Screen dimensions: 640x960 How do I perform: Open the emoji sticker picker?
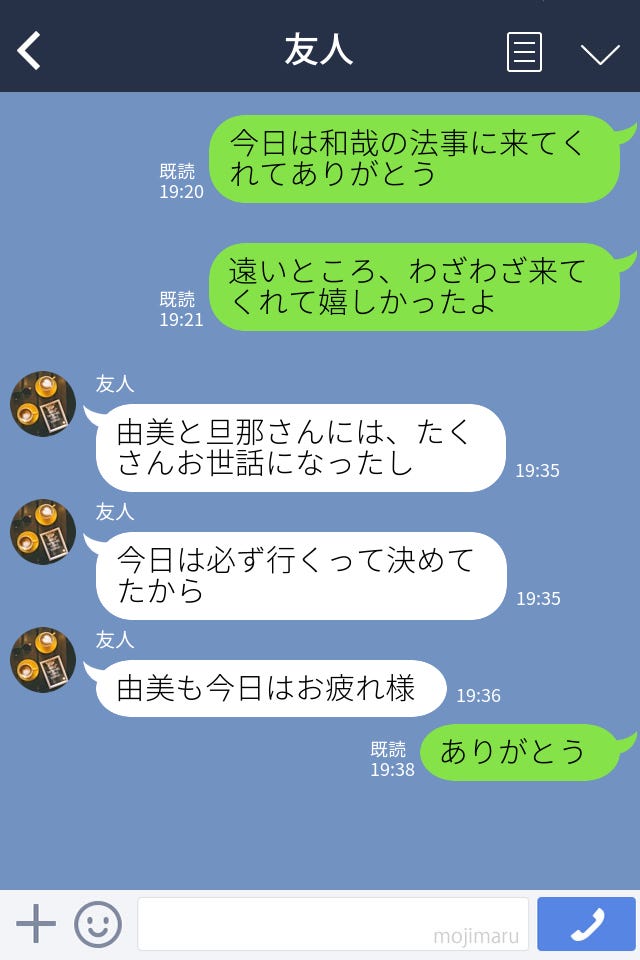pos(98,924)
